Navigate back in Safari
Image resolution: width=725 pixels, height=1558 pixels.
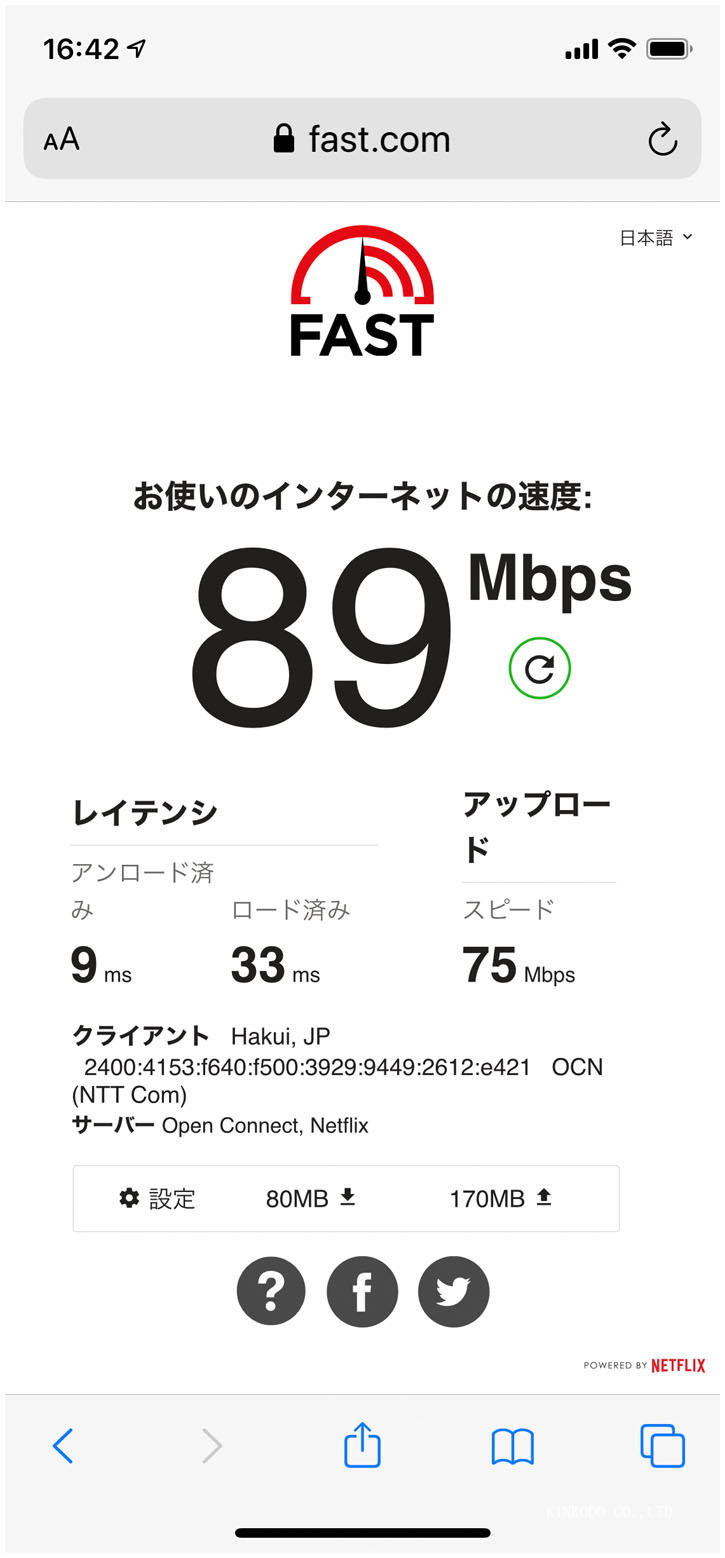pyautogui.click(x=62, y=1446)
